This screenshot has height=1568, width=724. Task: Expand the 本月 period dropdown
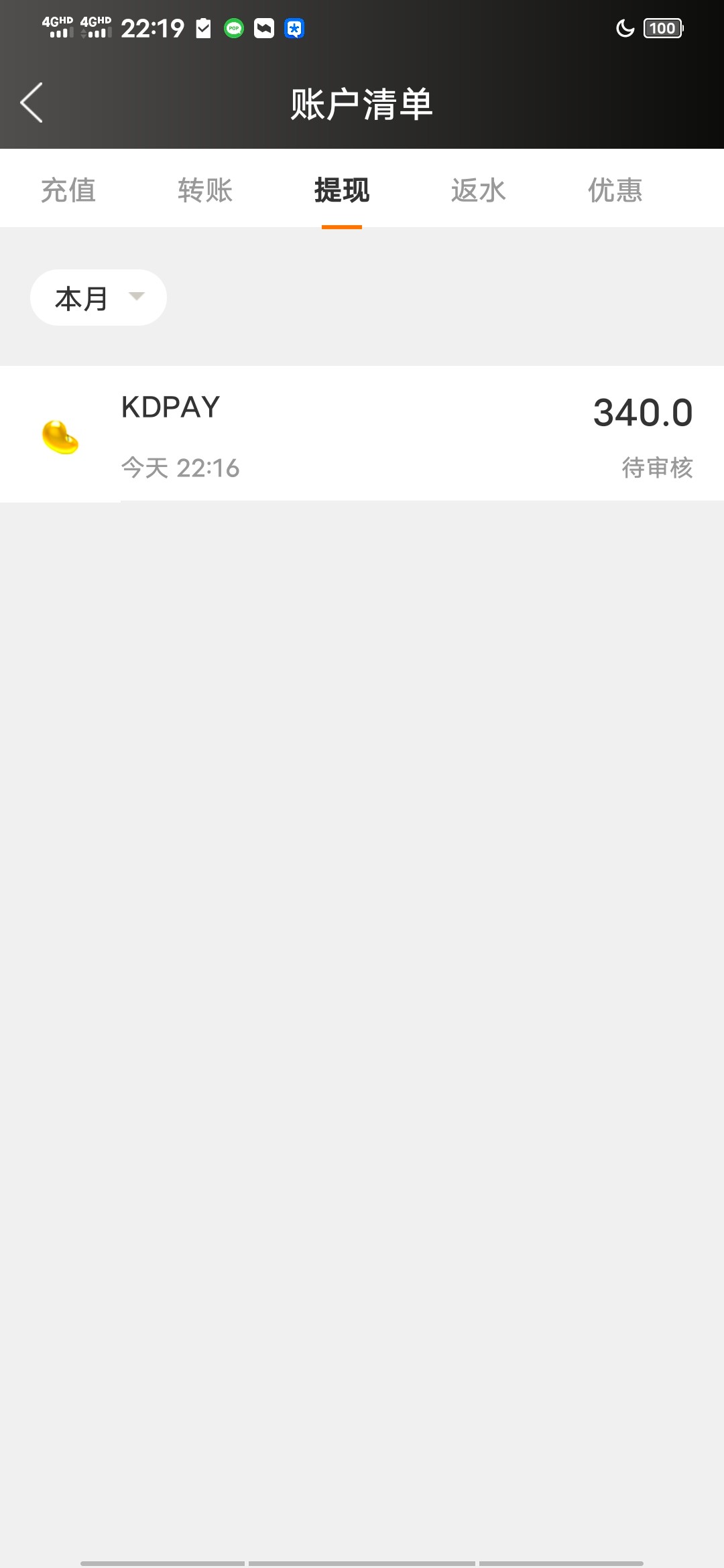(99, 298)
